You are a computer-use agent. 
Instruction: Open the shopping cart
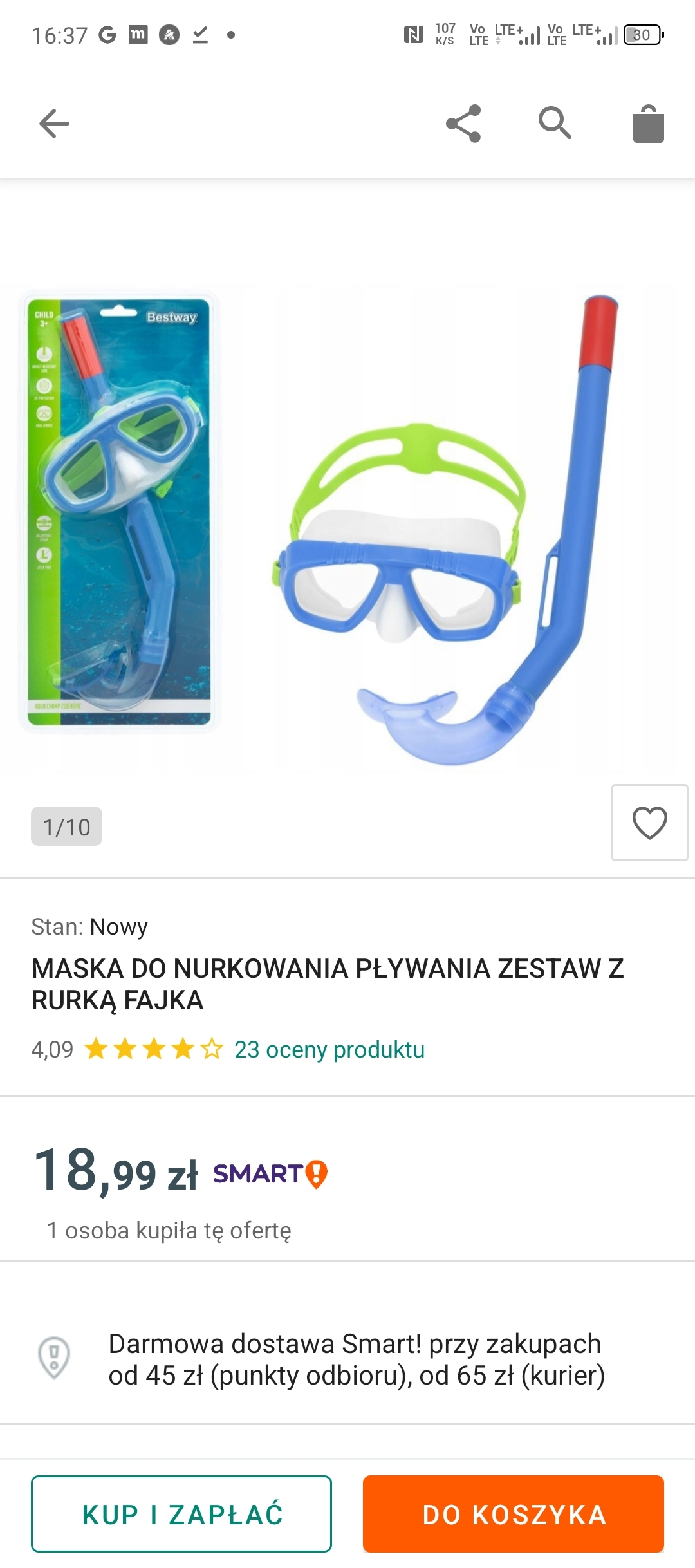point(648,124)
